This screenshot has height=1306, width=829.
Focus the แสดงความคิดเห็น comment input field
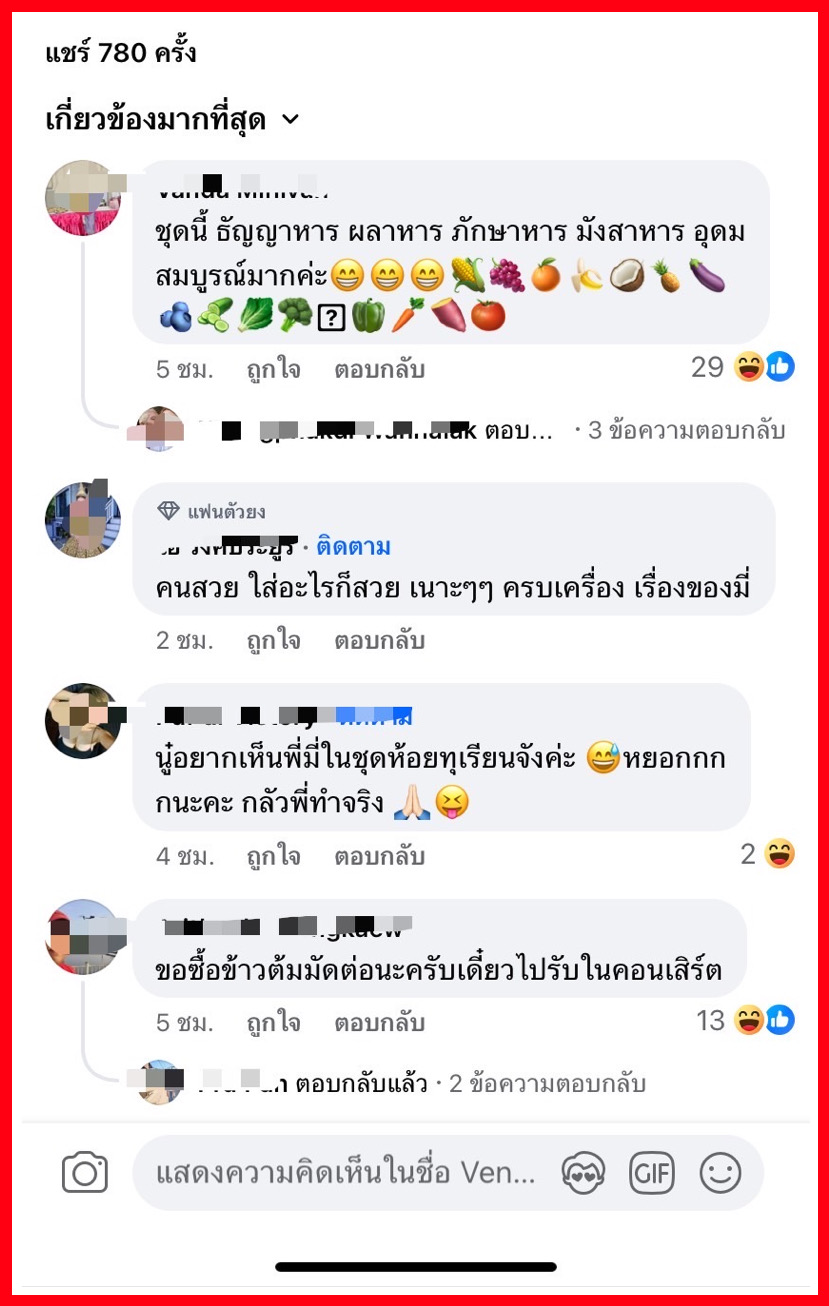(x=345, y=1172)
